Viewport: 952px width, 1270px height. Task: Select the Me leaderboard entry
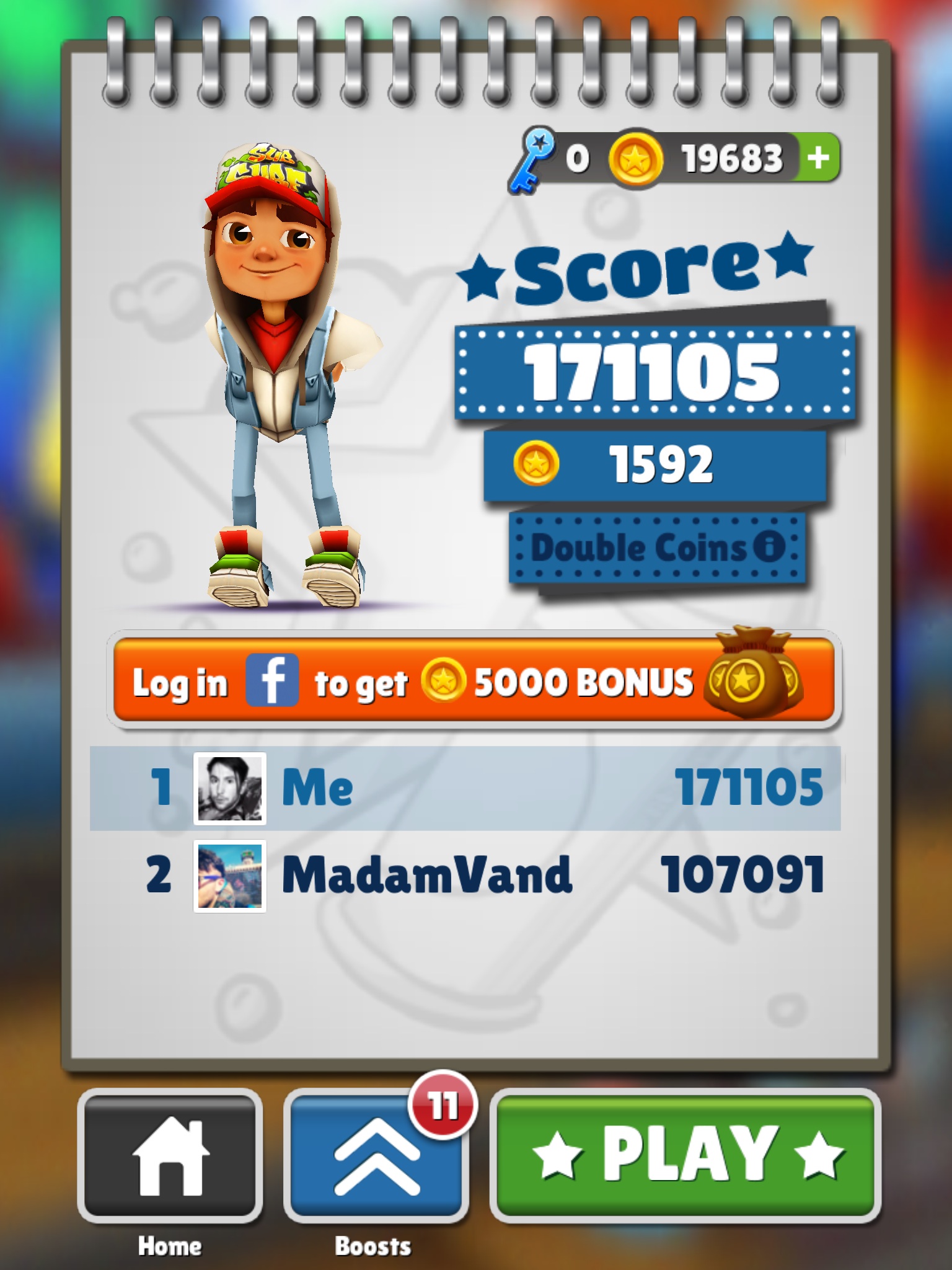pos(465,788)
